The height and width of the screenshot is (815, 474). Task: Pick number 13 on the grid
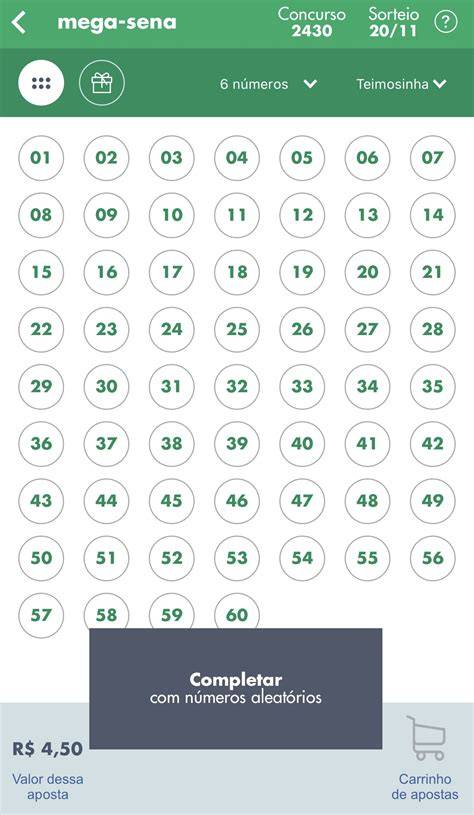click(367, 215)
